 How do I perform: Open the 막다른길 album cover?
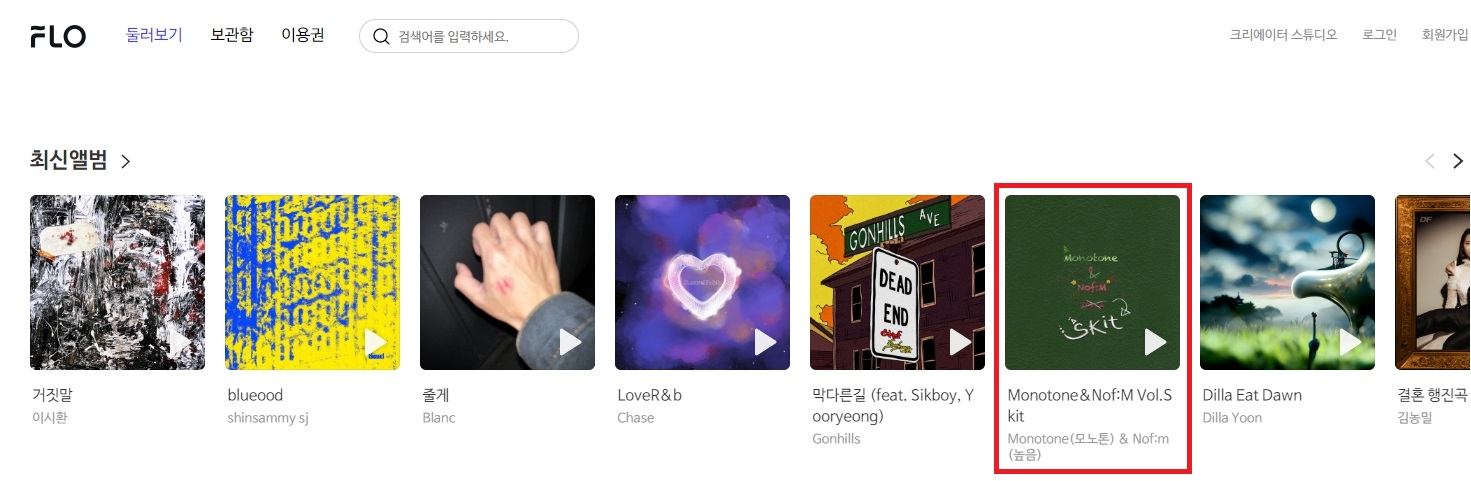897,282
